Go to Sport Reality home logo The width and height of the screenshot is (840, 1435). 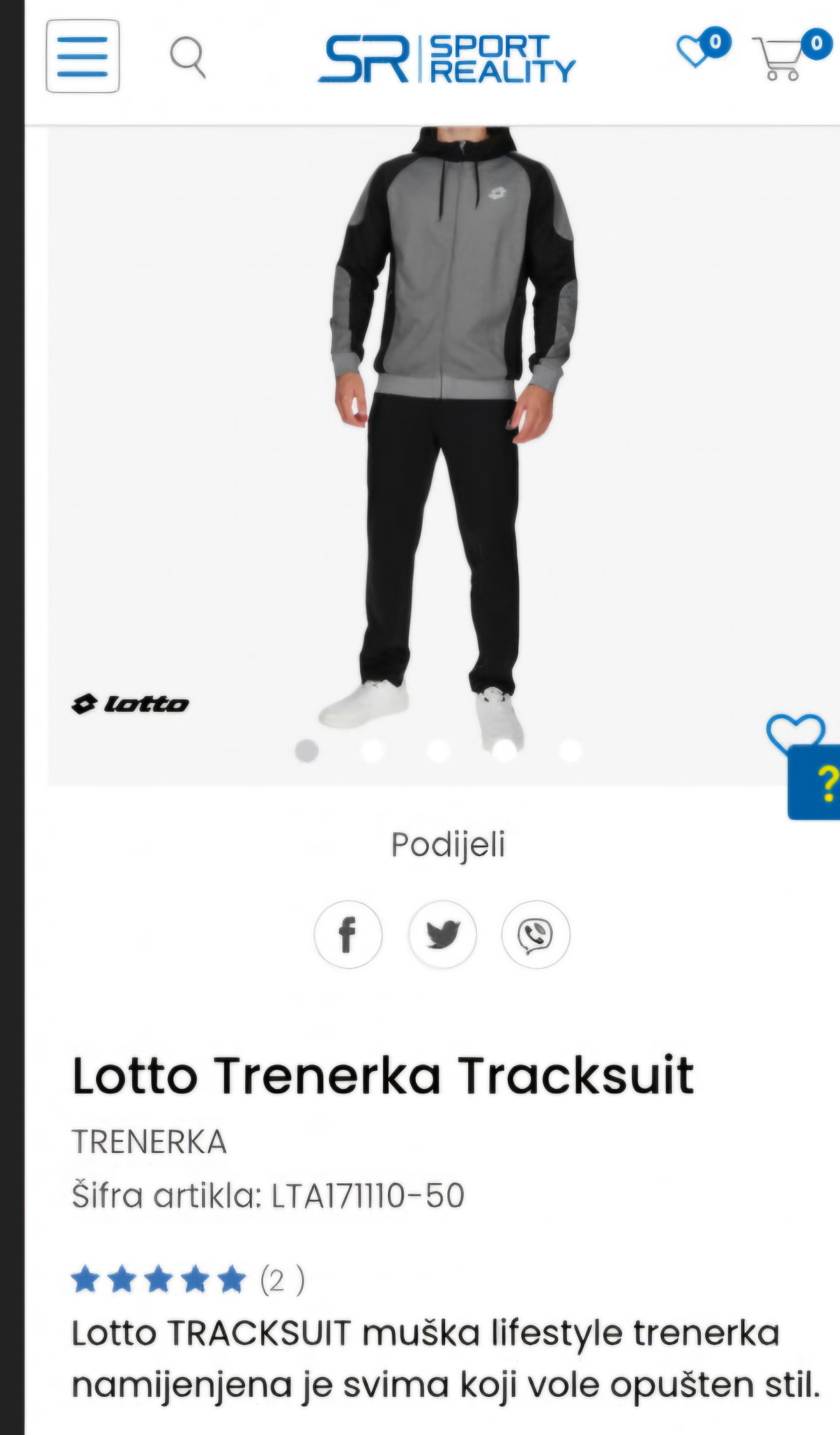pos(447,59)
